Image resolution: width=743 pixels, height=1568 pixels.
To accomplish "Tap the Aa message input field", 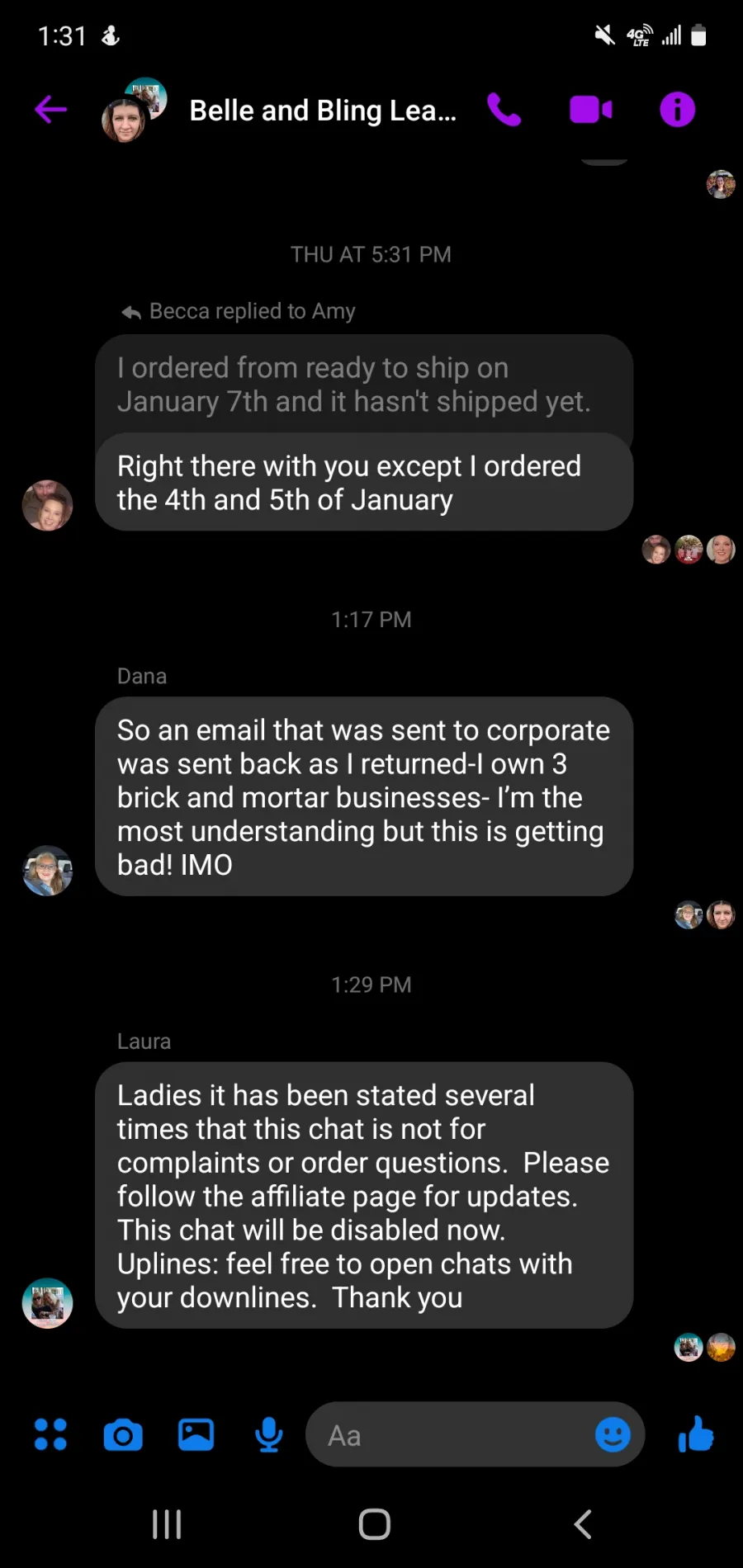I will coord(450,1434).
